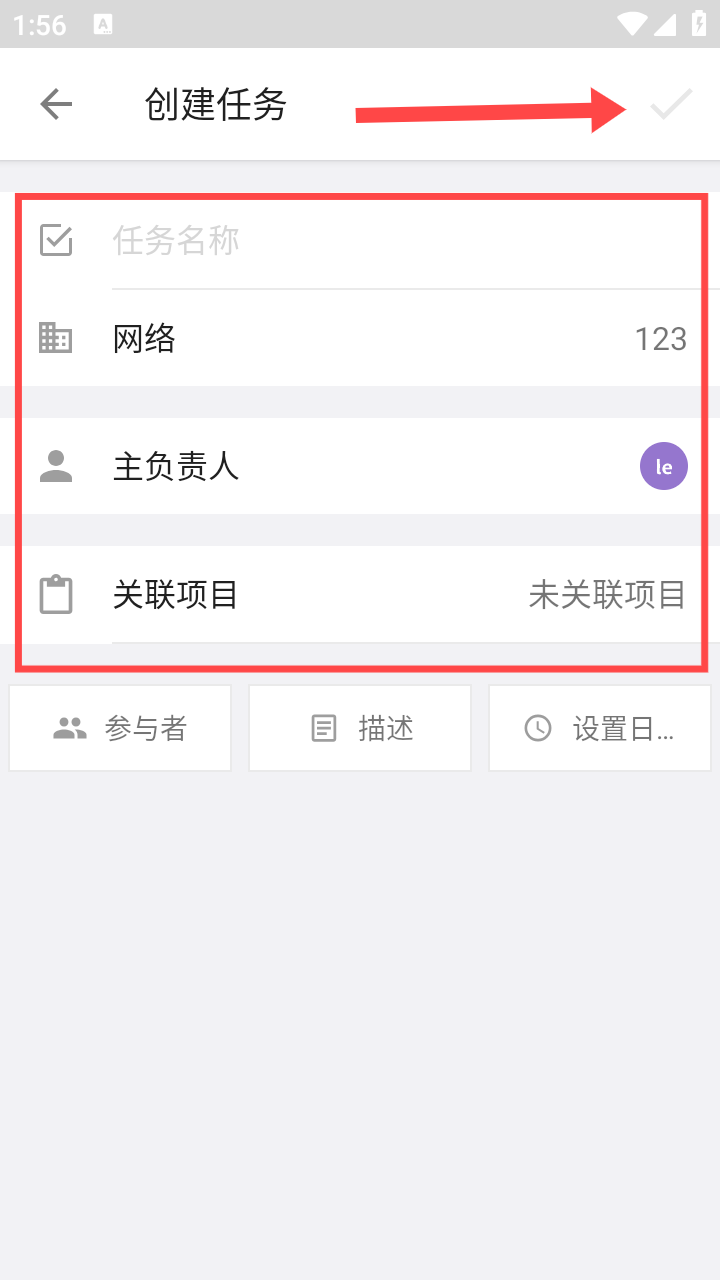This screenshot has width=720, height=1280.
Task: Open the 网络 row showing 123
Action: [x=360, y=339]
